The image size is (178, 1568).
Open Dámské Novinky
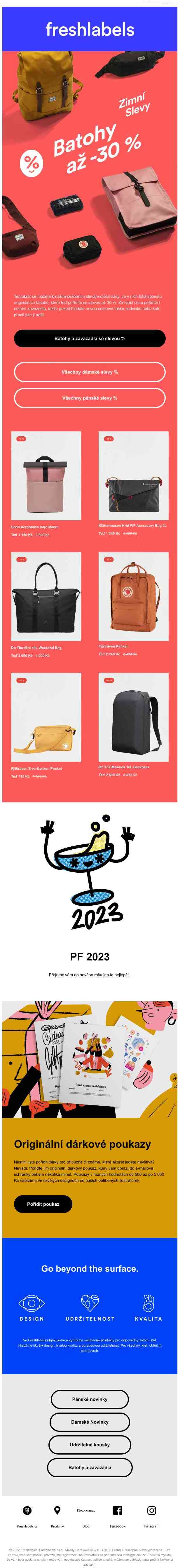point(90,1422)
